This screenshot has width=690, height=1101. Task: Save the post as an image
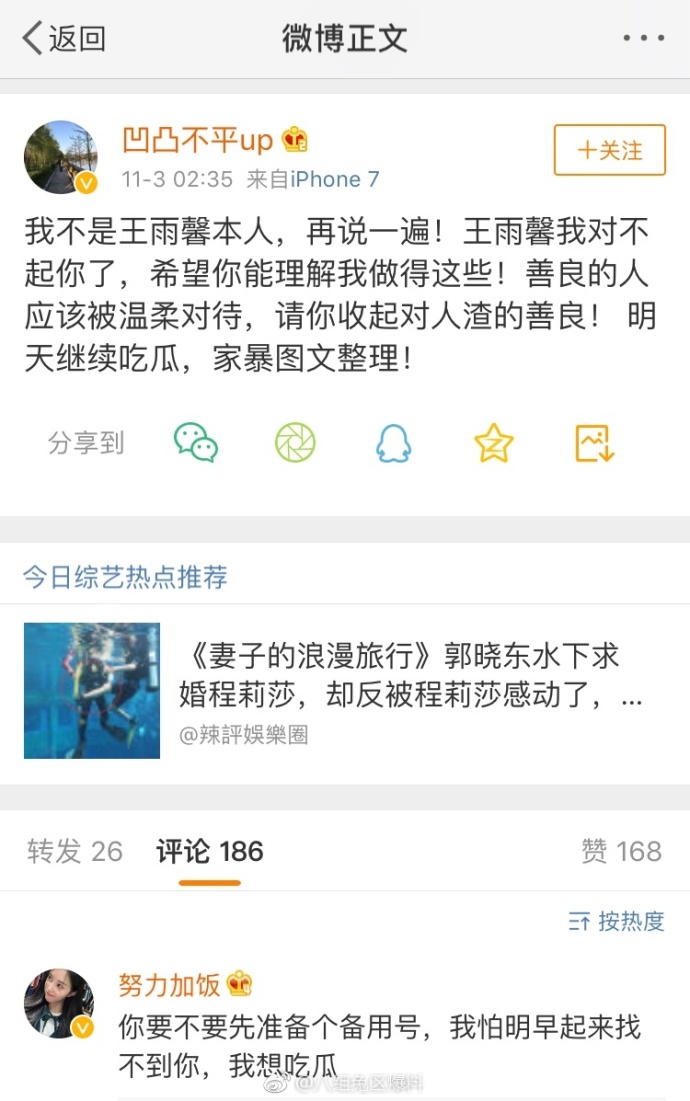click(x=594, y=443)
